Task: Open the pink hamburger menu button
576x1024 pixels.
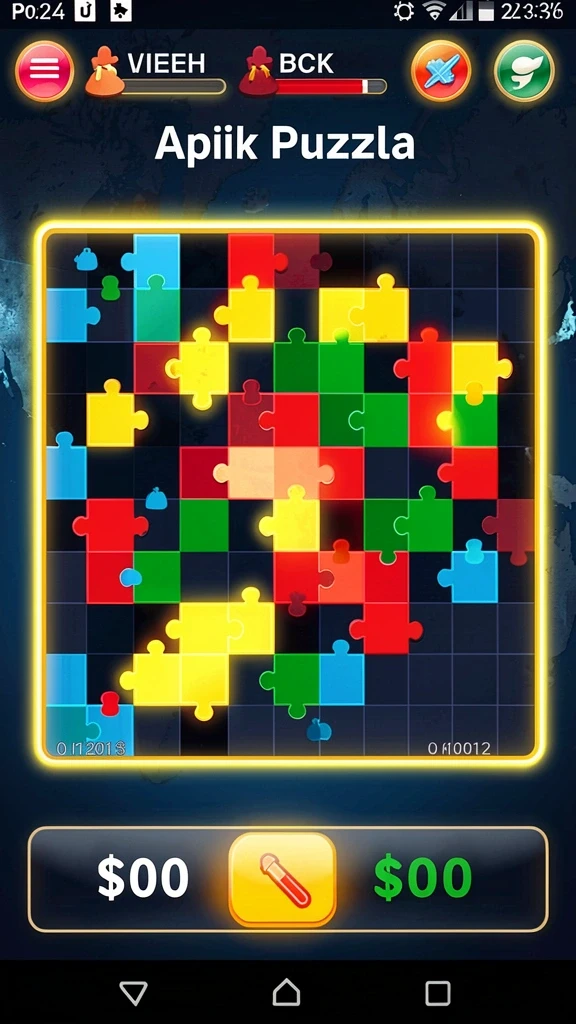Action: pyautogui.click(x=44, y=71)
